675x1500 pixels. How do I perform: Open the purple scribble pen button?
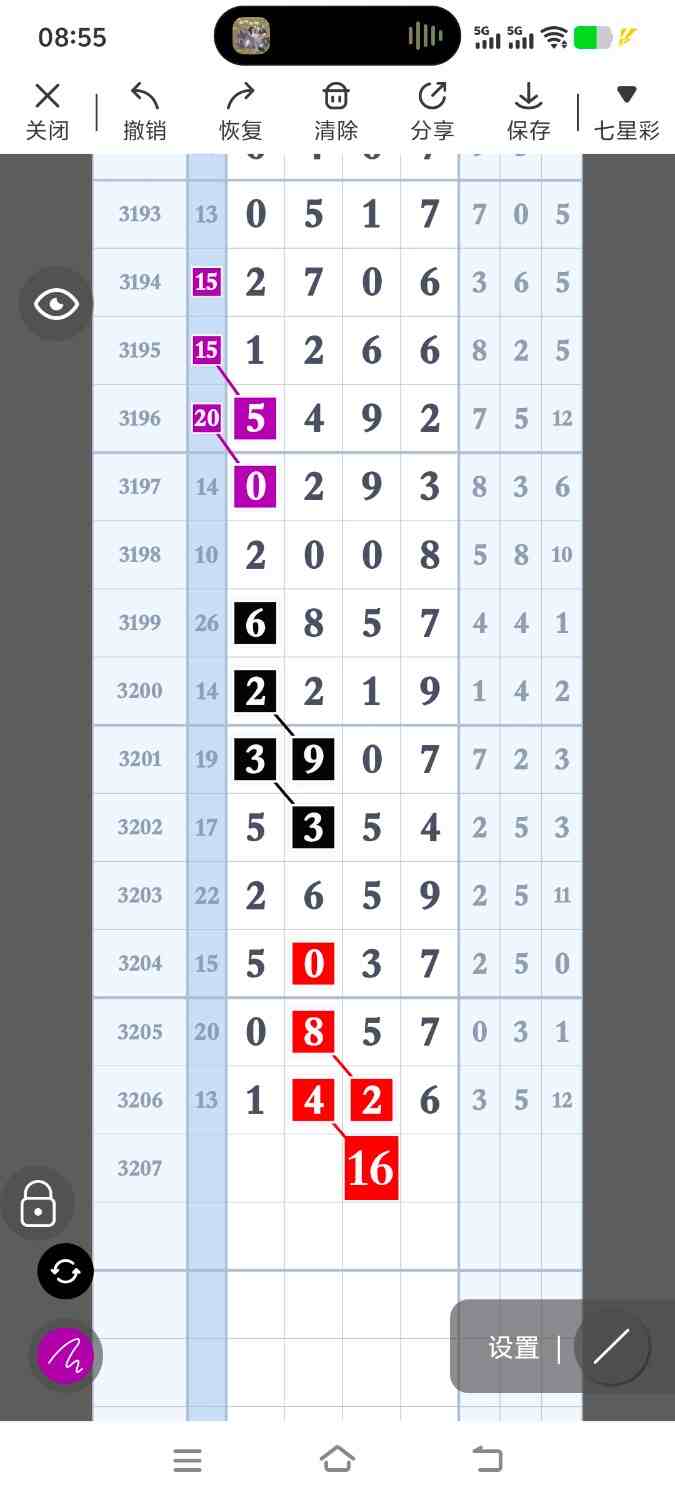click(65, 1355)
